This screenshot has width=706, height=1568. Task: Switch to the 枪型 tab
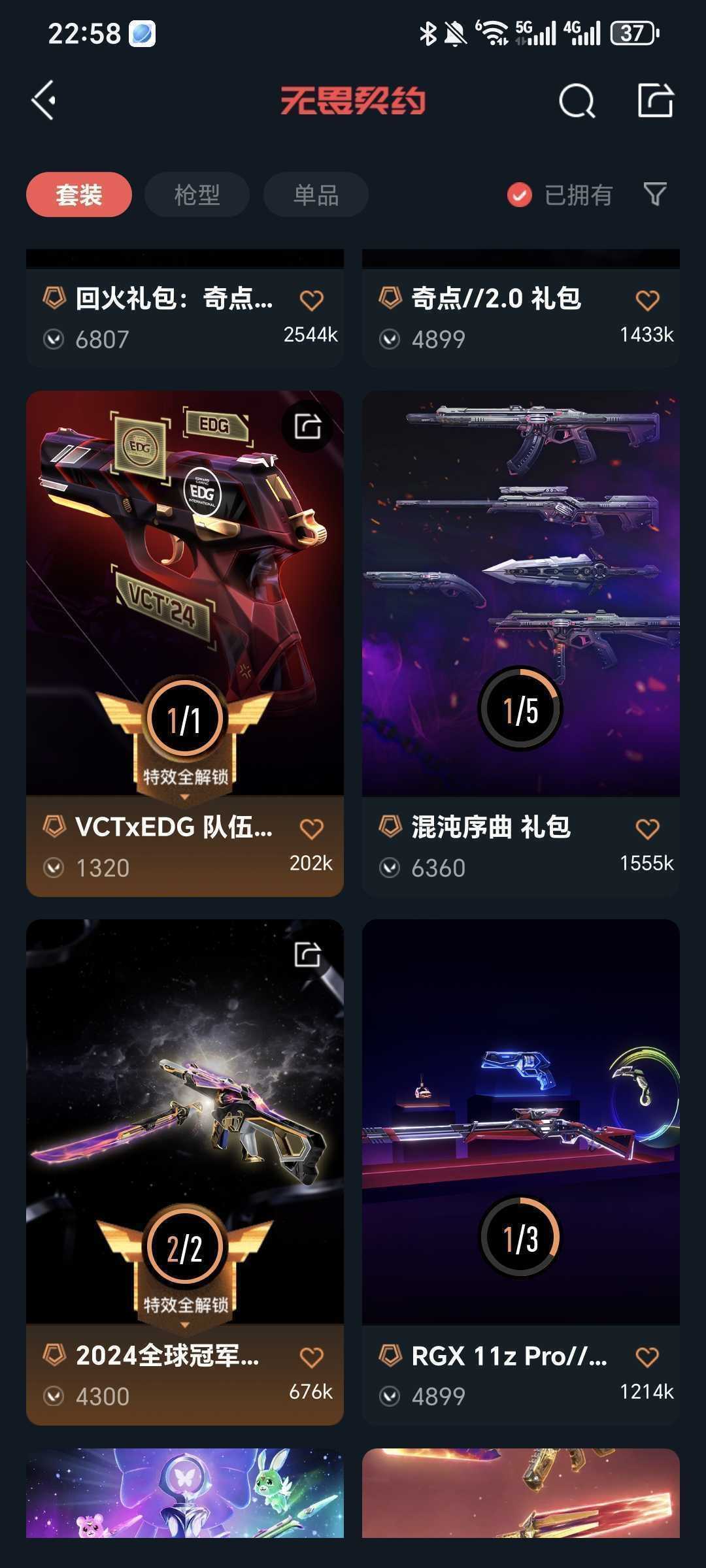point(197,195)
